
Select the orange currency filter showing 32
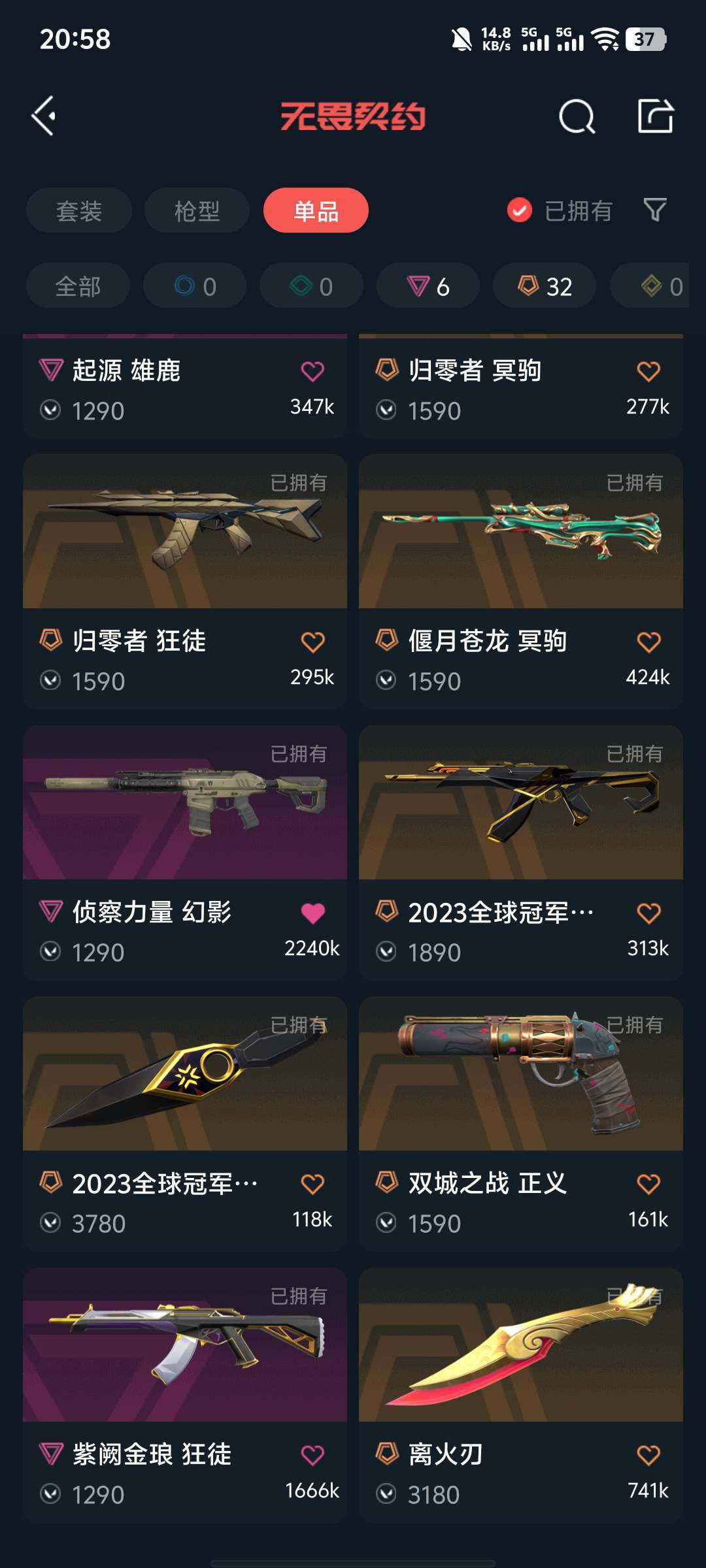tap(544, 286)
